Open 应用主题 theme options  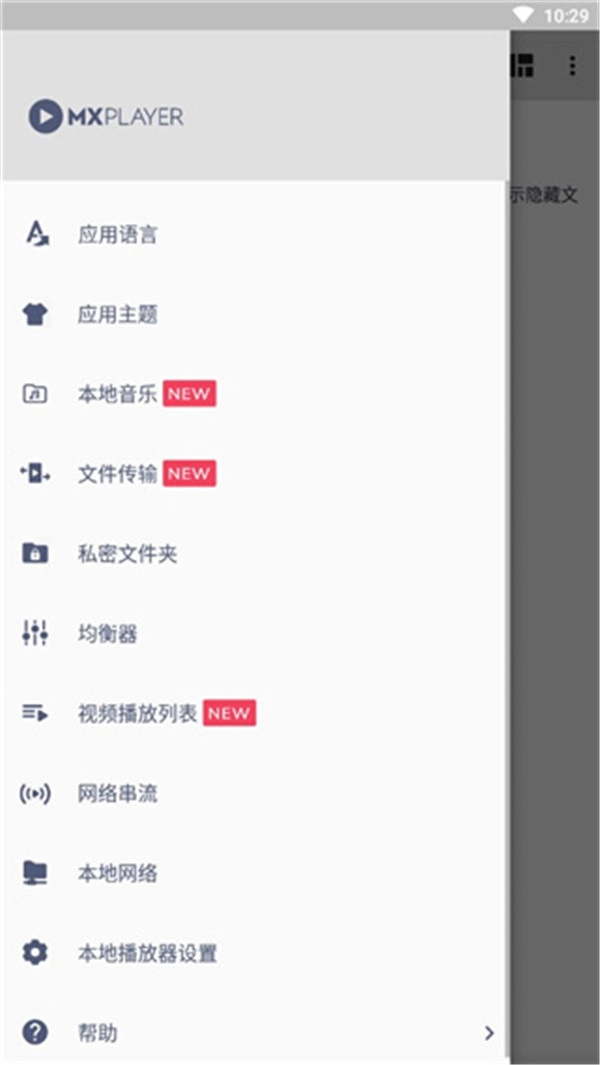pos(255,314)
